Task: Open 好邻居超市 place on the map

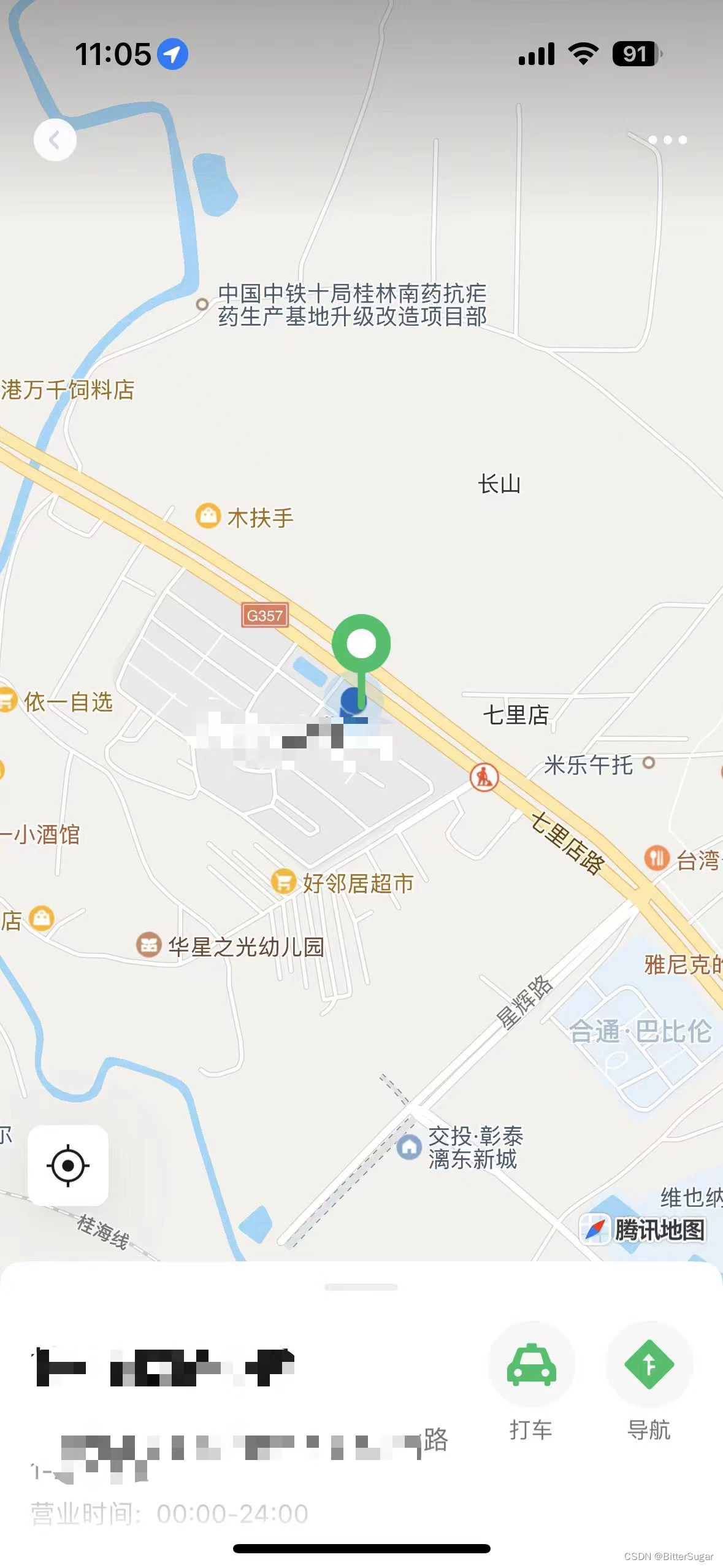Action: tap(284, 882)
